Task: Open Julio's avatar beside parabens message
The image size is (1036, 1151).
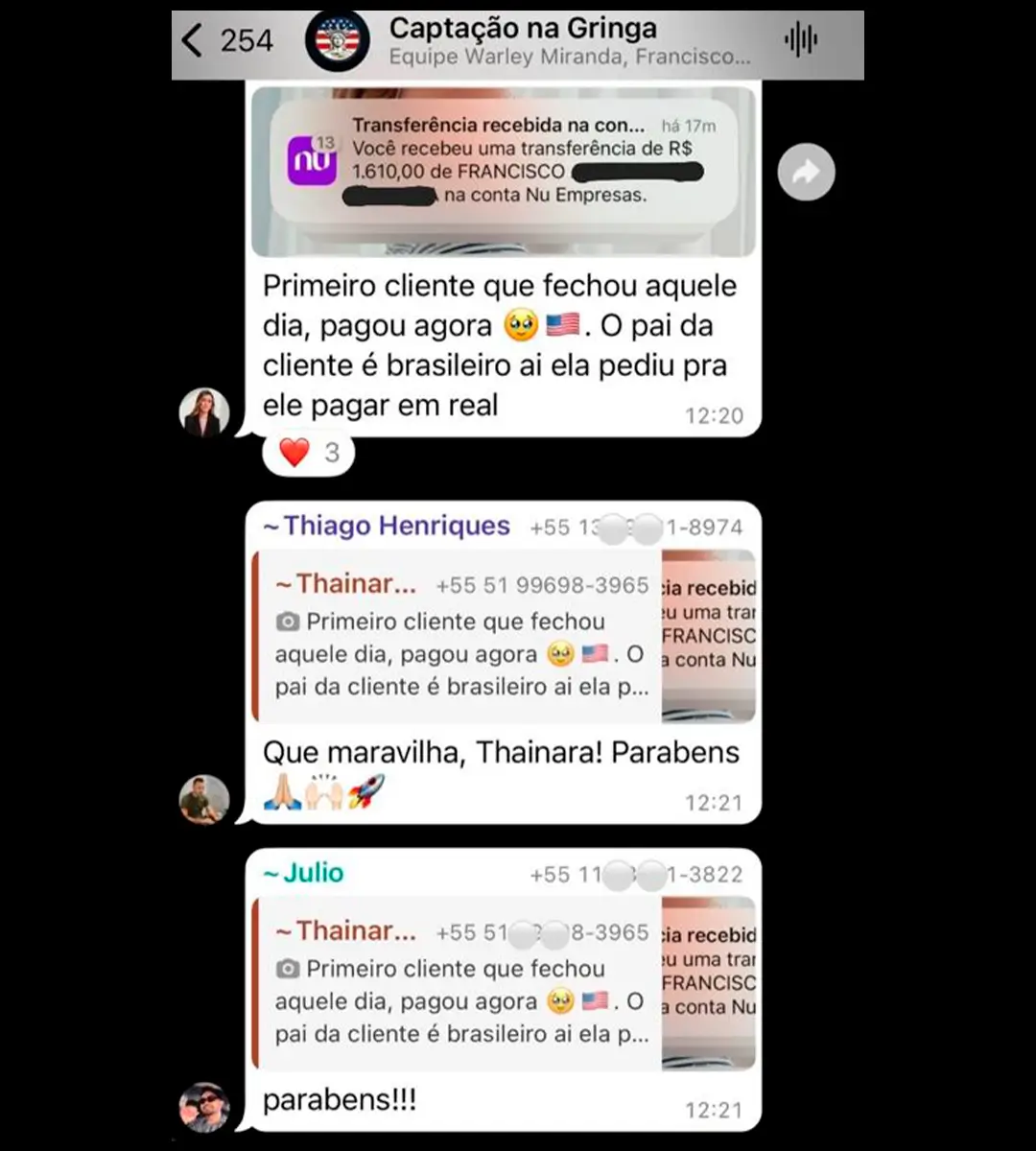Action: click(x=204, y=1108)
